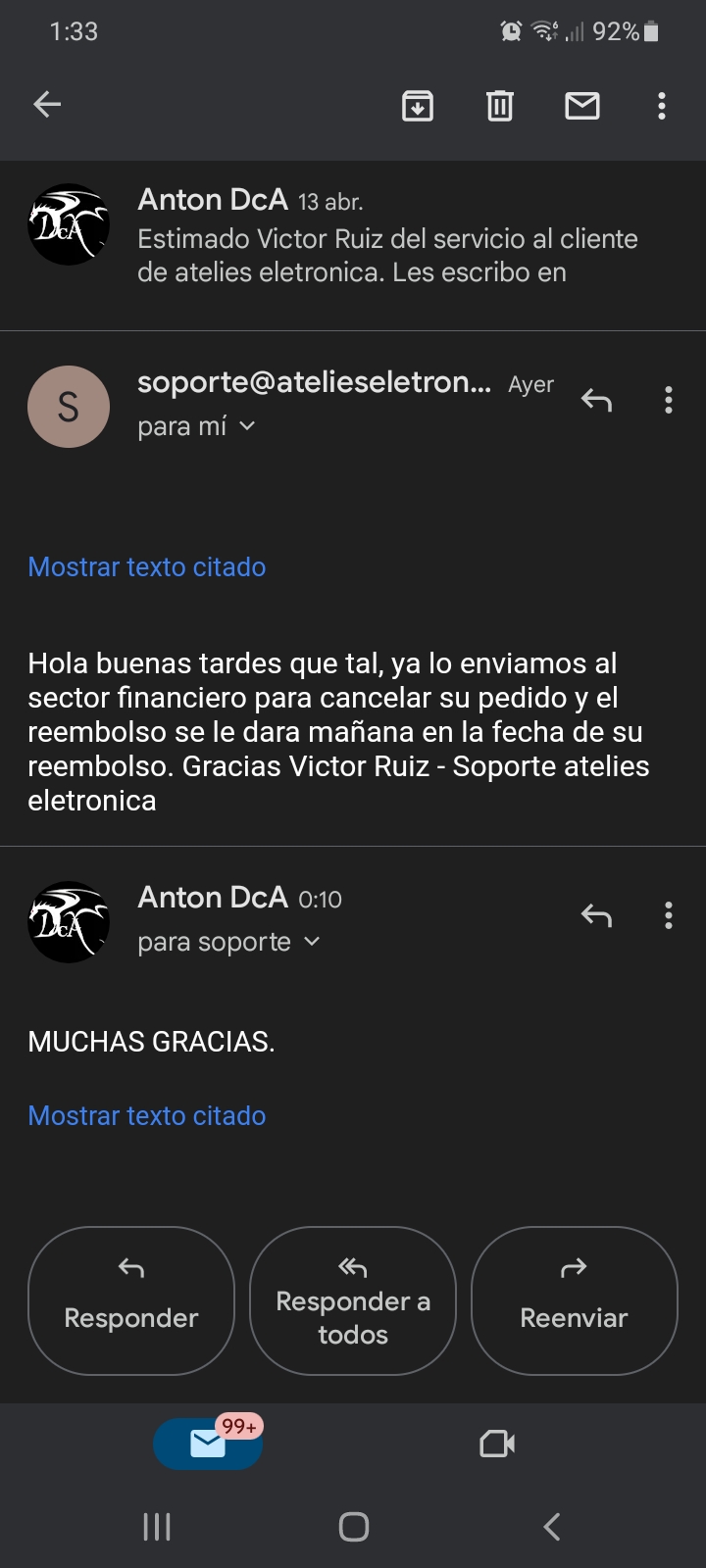Expand the collapsed 13 abr. message from Anton DcA
The width and height of the screenshot is (706, 1568).
pos(353,235)
